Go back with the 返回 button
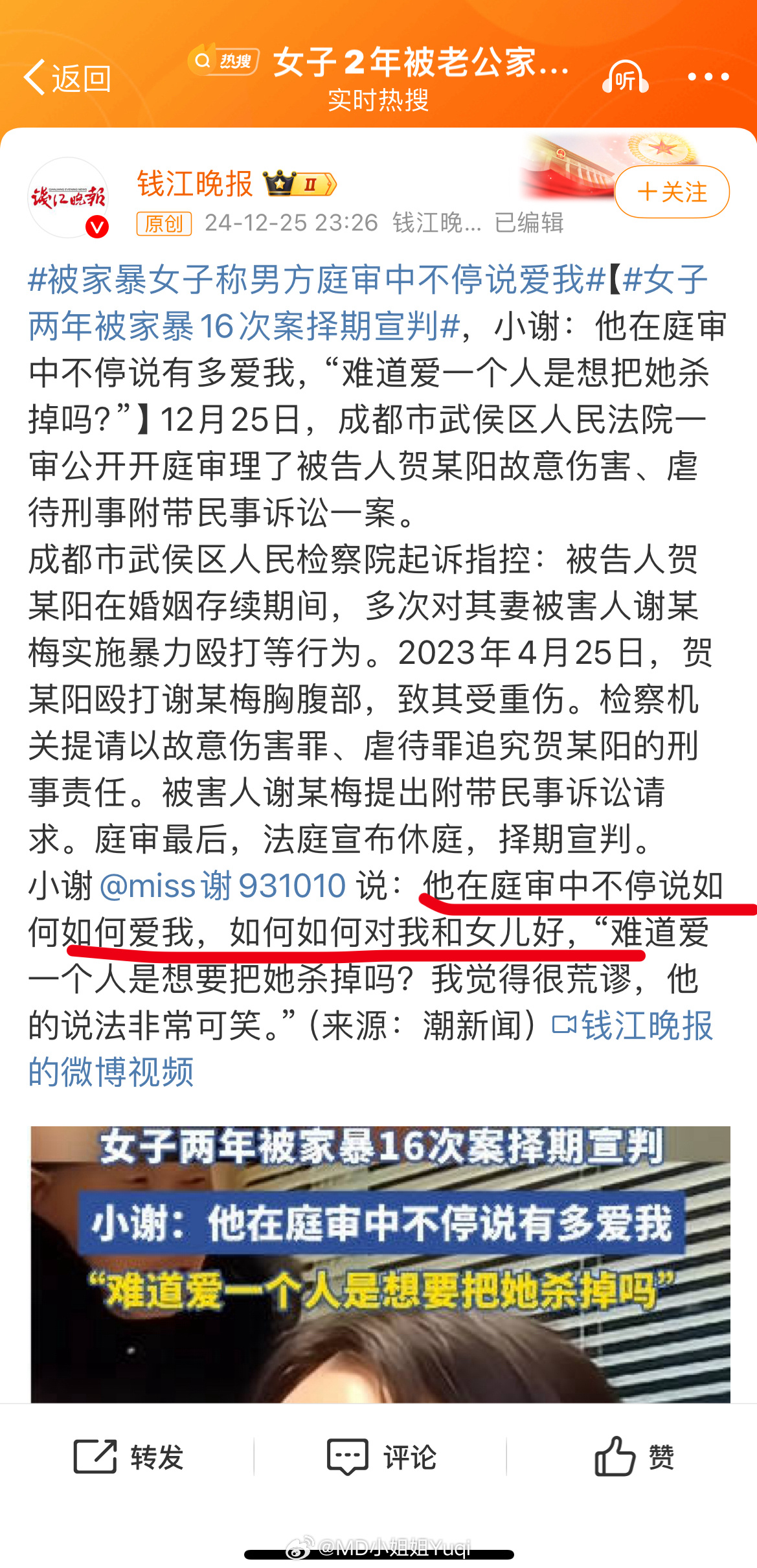The image size is (757, 1568). pyautogui.click(x=67, y=78)
